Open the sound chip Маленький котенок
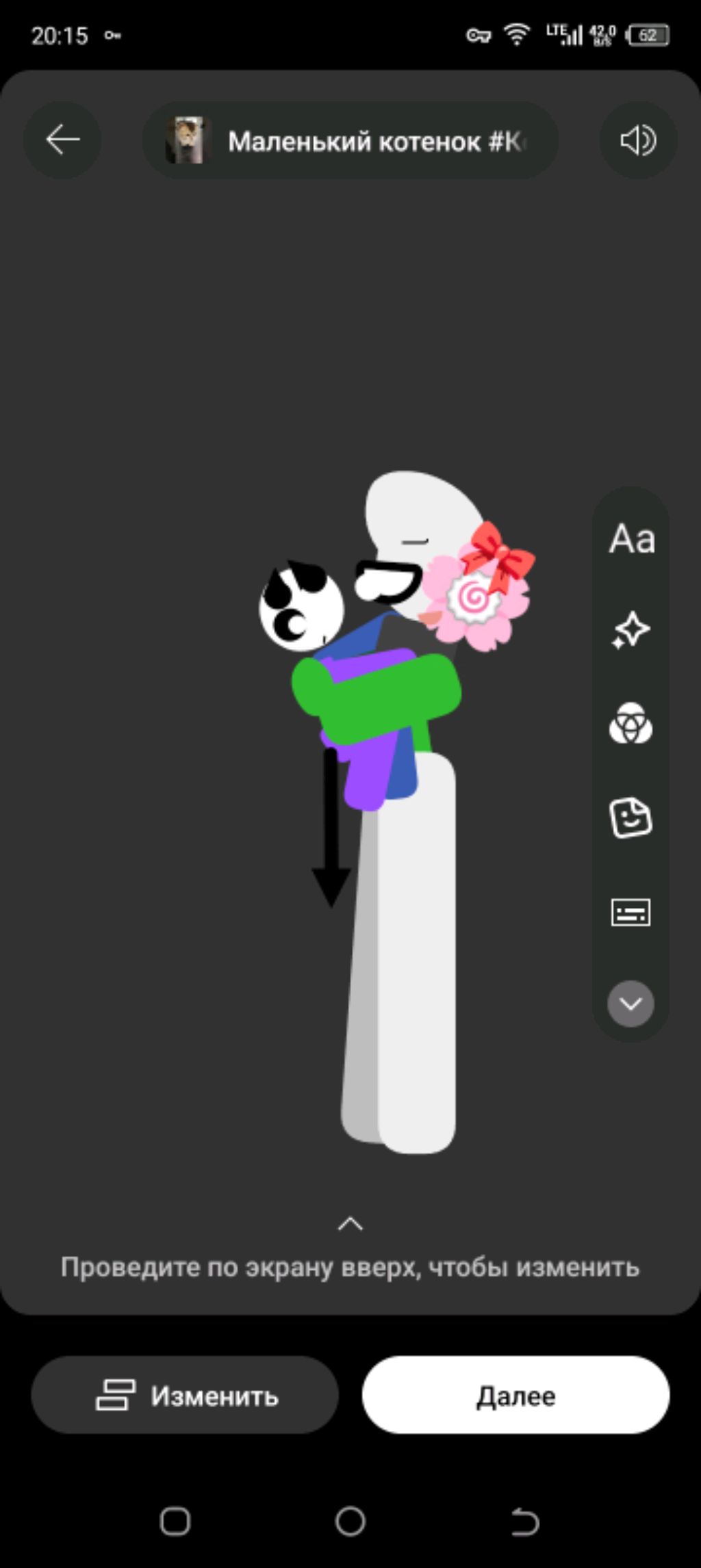Image resolution: width=701 pixels, height=1568 pixels. pyautogui.click(x=350, y=141)
